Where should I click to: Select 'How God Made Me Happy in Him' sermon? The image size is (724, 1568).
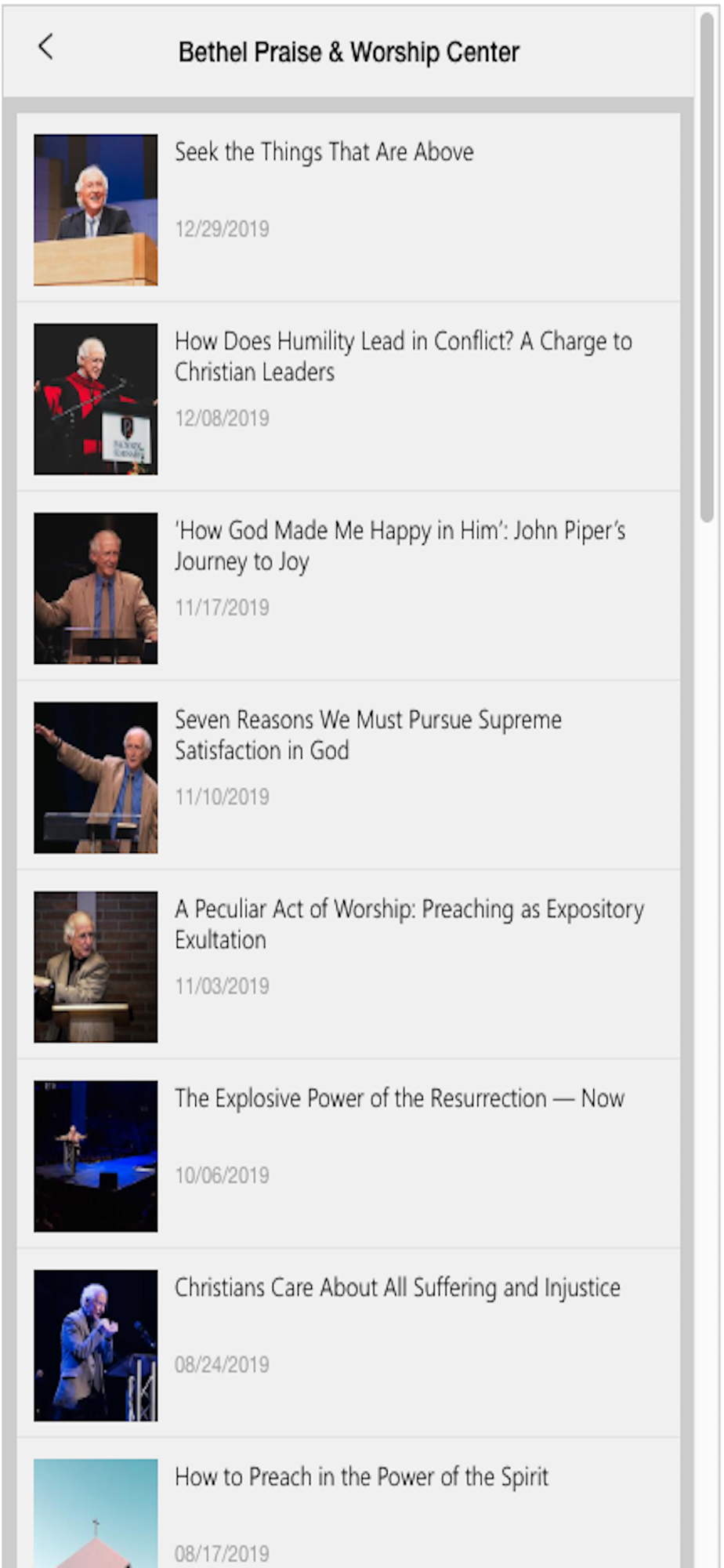pyautogui.click(x=400, y=545)
